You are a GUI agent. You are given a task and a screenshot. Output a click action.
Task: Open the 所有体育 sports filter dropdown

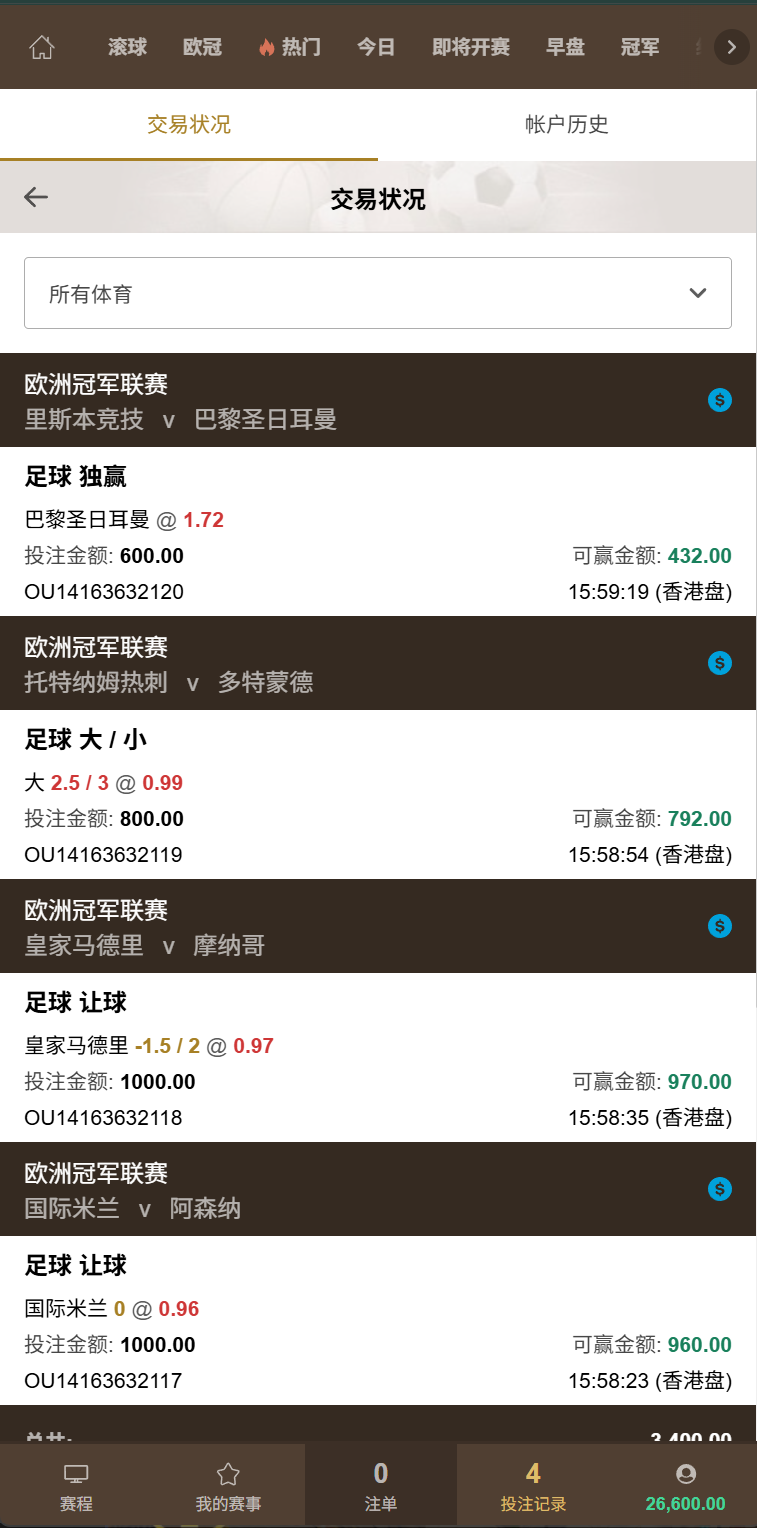pos(378,293)
